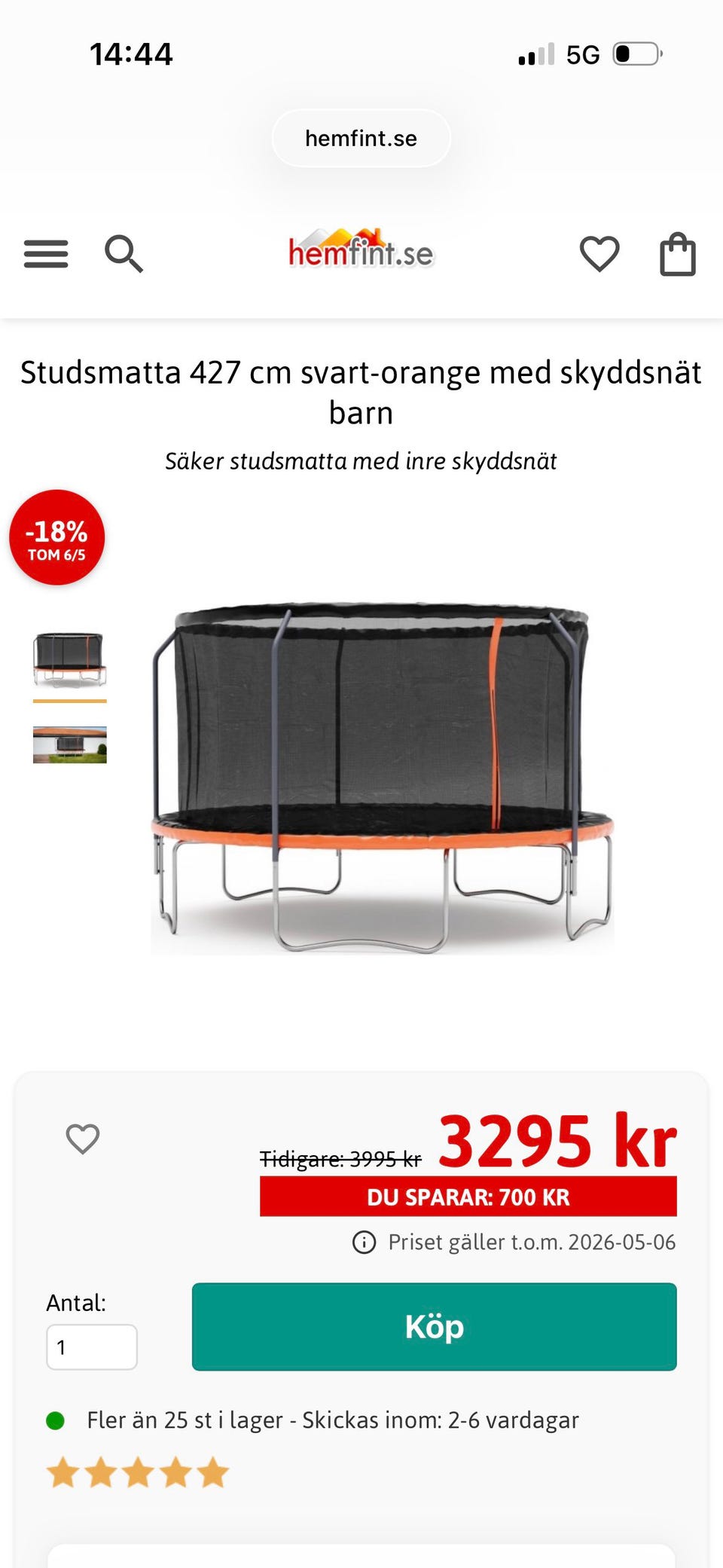Click the -18% discount badge
723x1568 pixels.
[x=56, y=537]
